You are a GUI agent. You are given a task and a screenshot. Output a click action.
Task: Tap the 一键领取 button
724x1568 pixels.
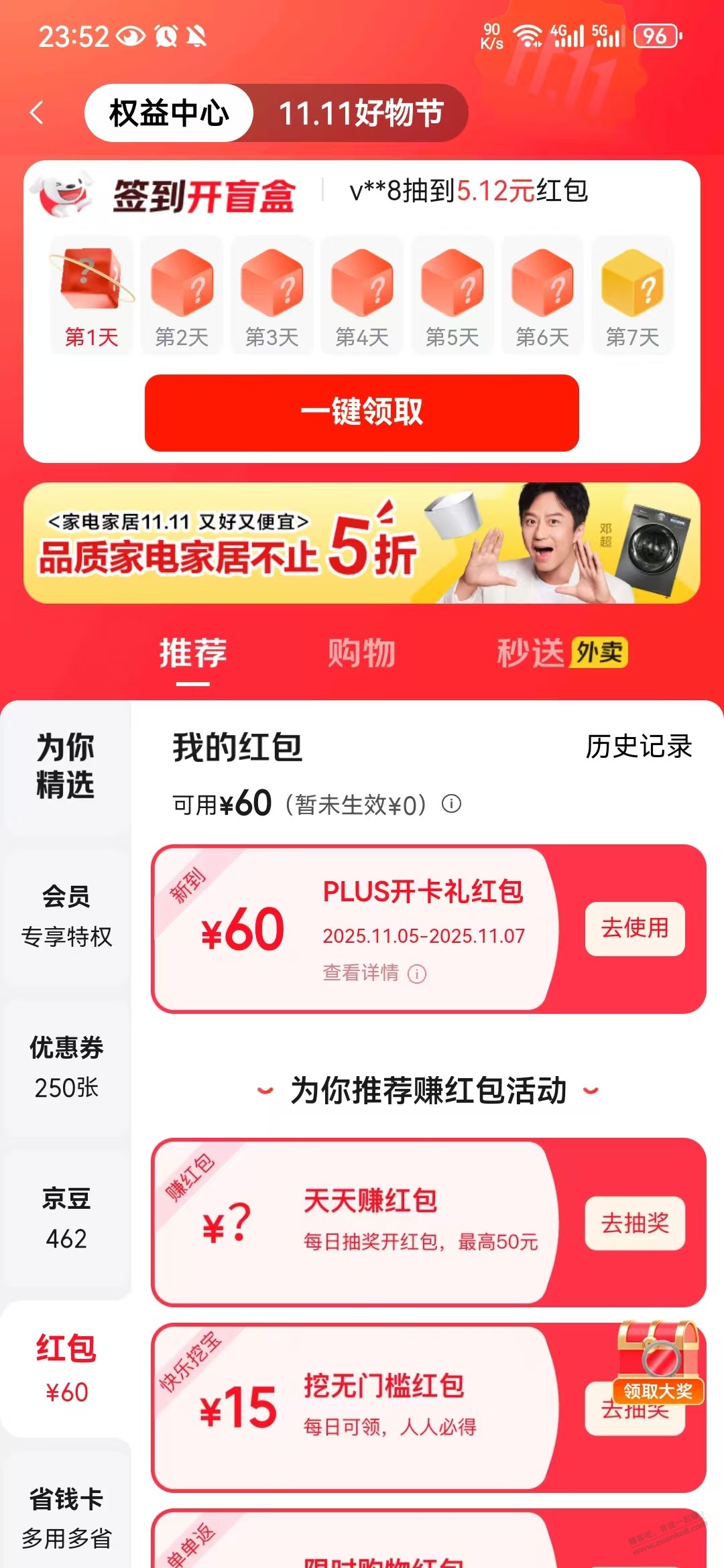(x=361, y=412)
